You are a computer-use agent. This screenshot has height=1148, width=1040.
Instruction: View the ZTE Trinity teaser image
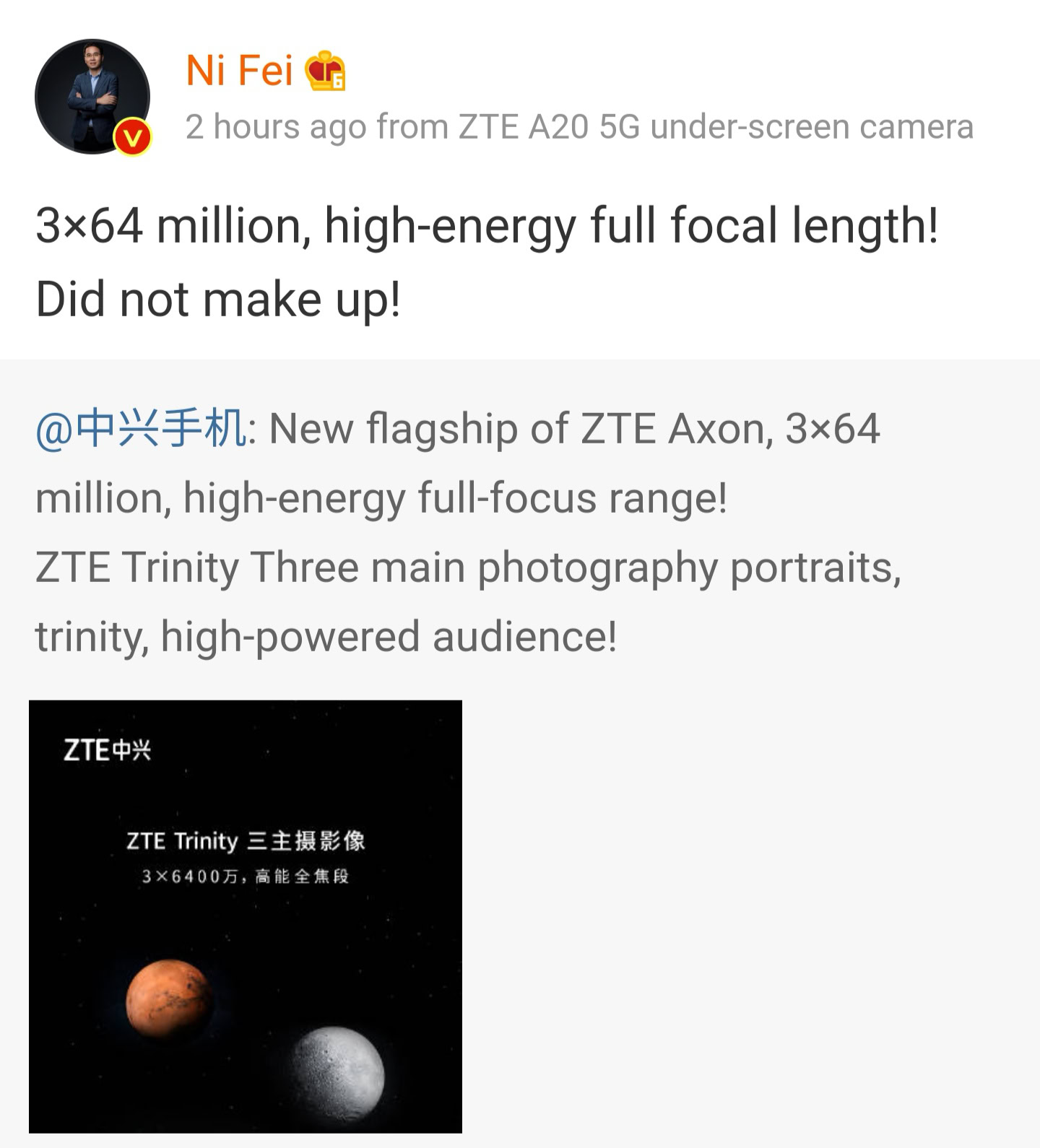[x=246, y=916]
